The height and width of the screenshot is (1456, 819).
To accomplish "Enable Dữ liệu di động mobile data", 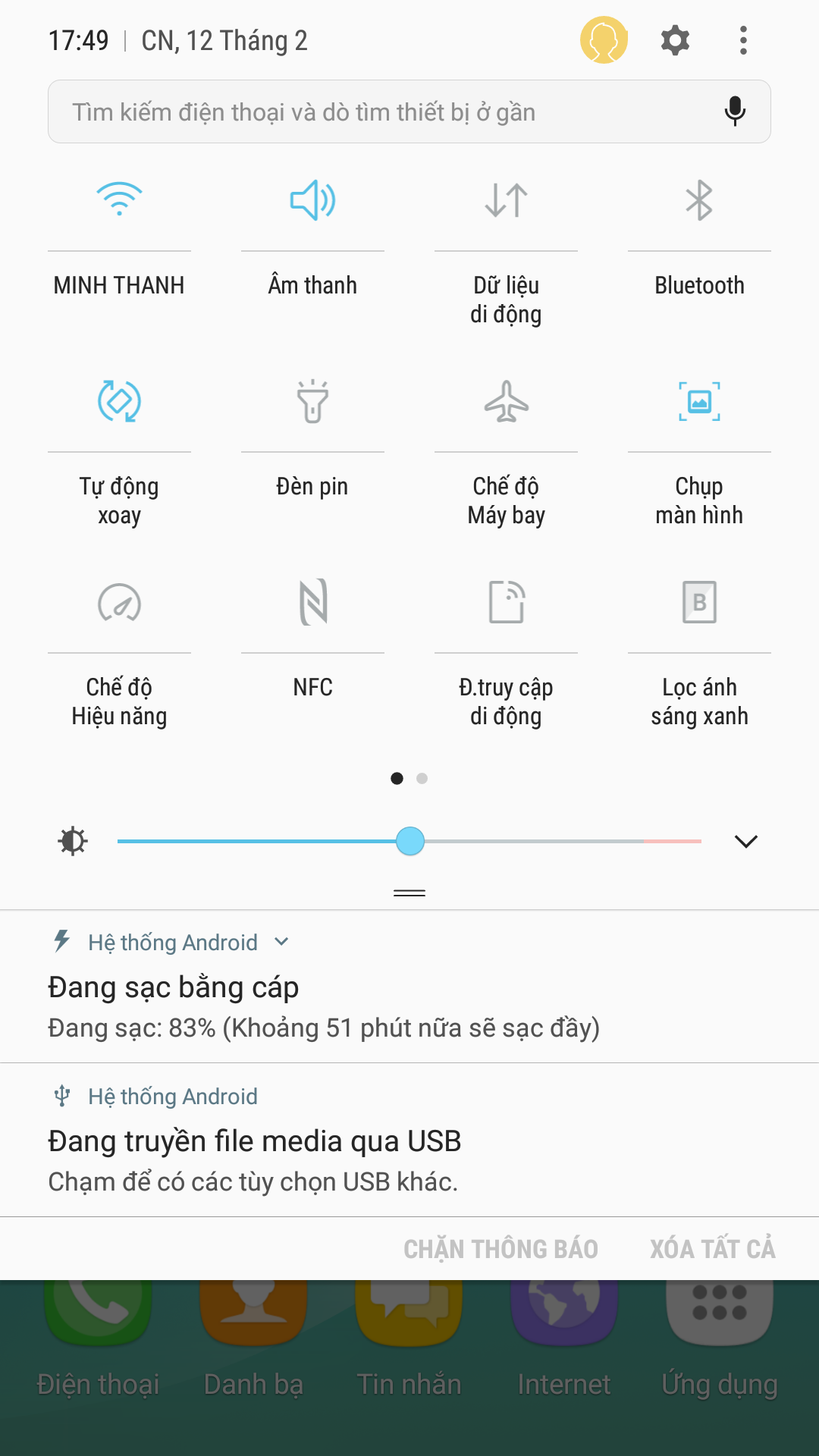I will pyautogui.click(x=506, y=200).
